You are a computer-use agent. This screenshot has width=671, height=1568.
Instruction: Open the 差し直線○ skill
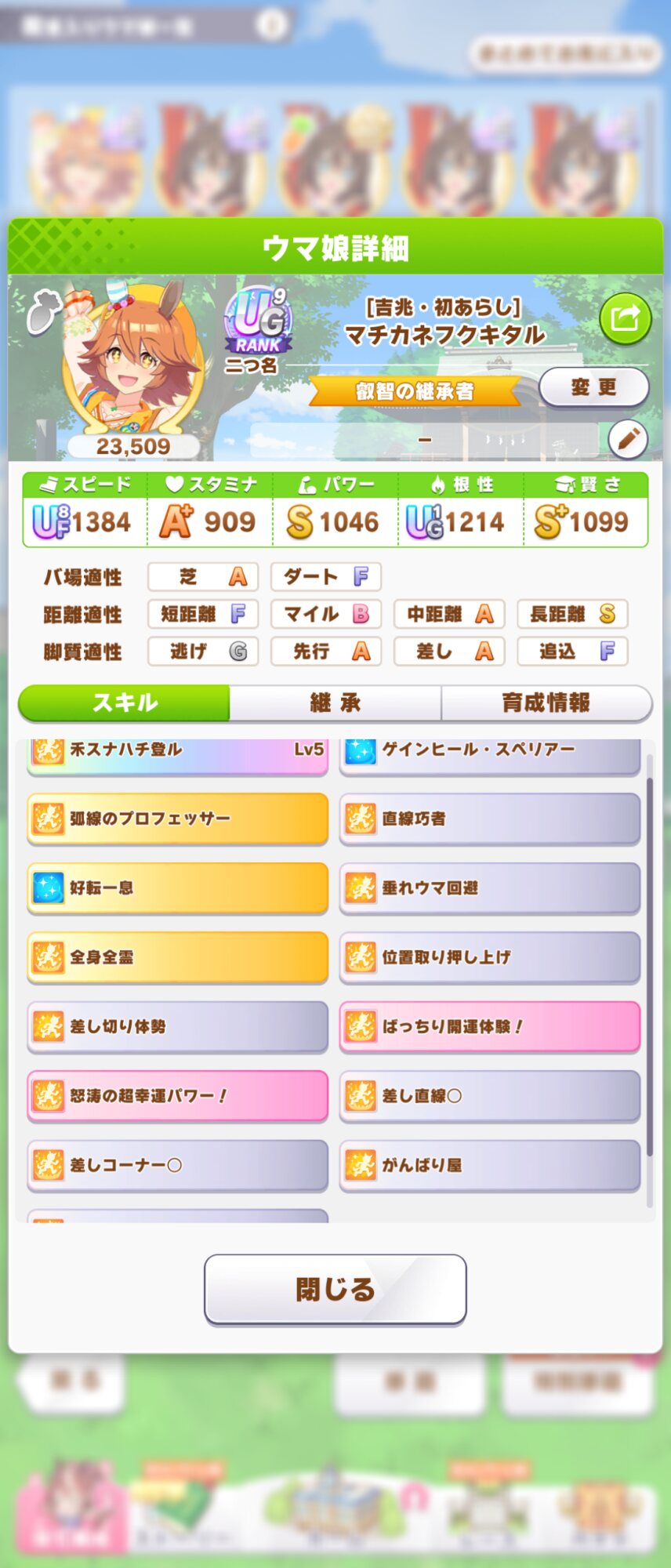[490, 1095]
